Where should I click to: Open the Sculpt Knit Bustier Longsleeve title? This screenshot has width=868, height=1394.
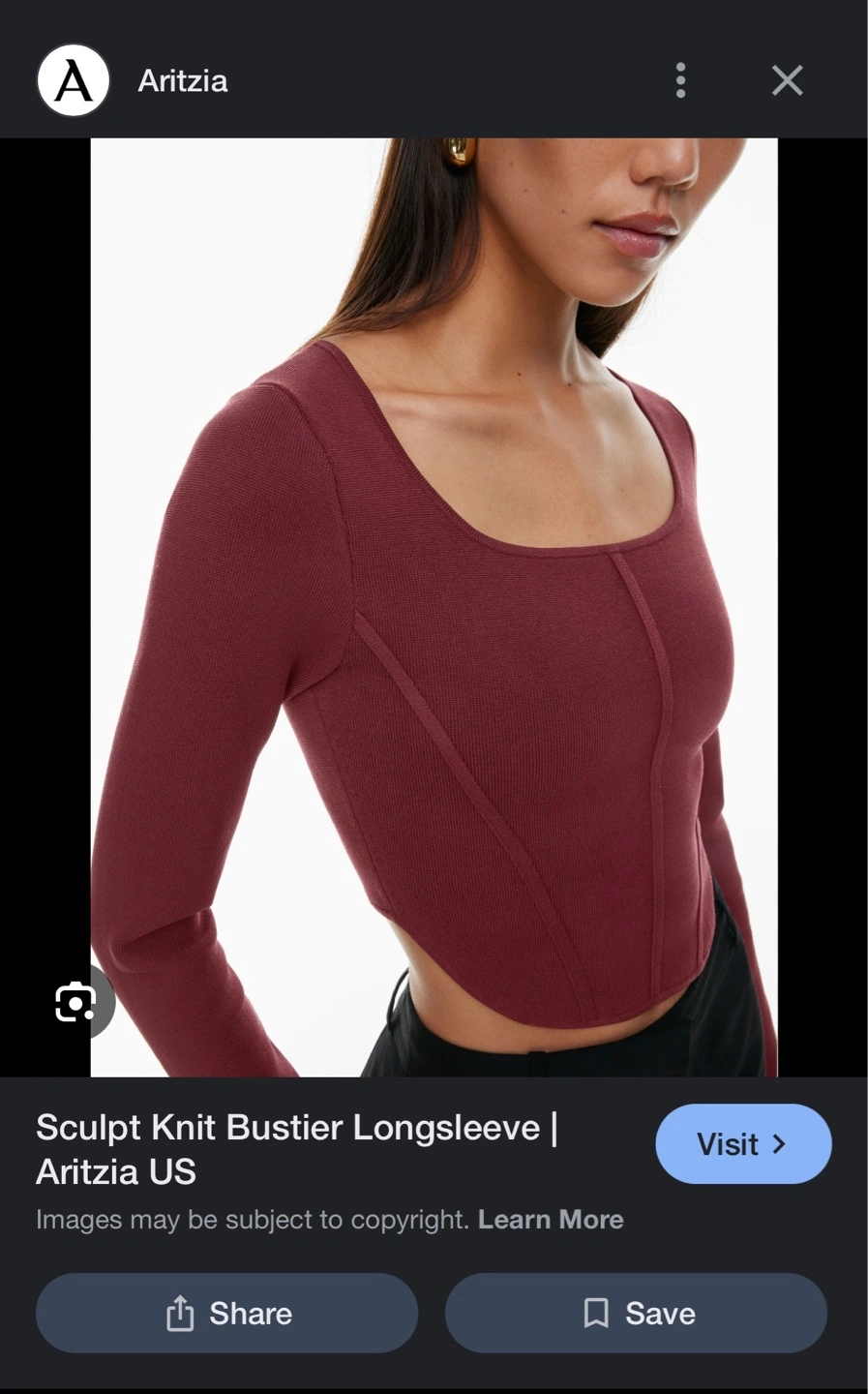coord(297,1149)
